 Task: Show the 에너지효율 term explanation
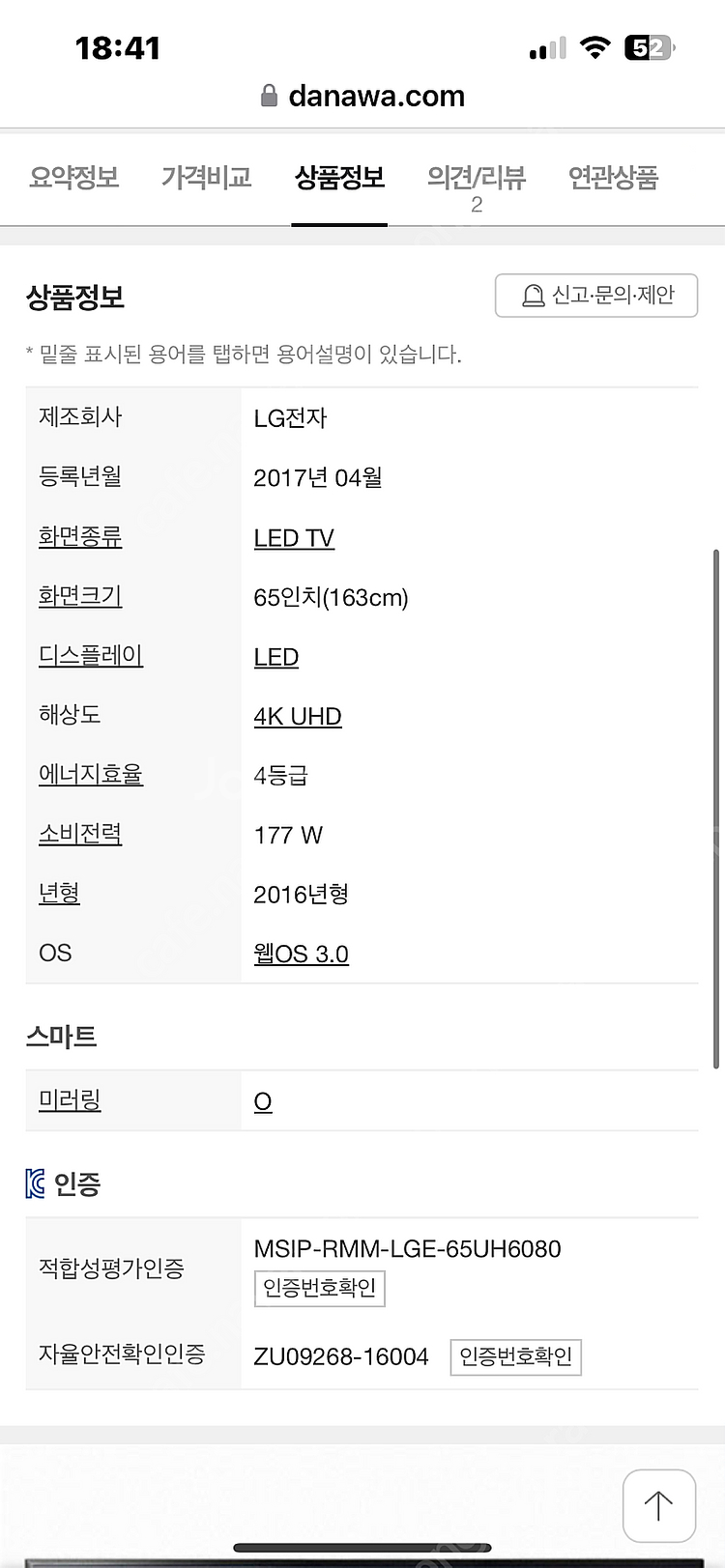tap(91, 774)
